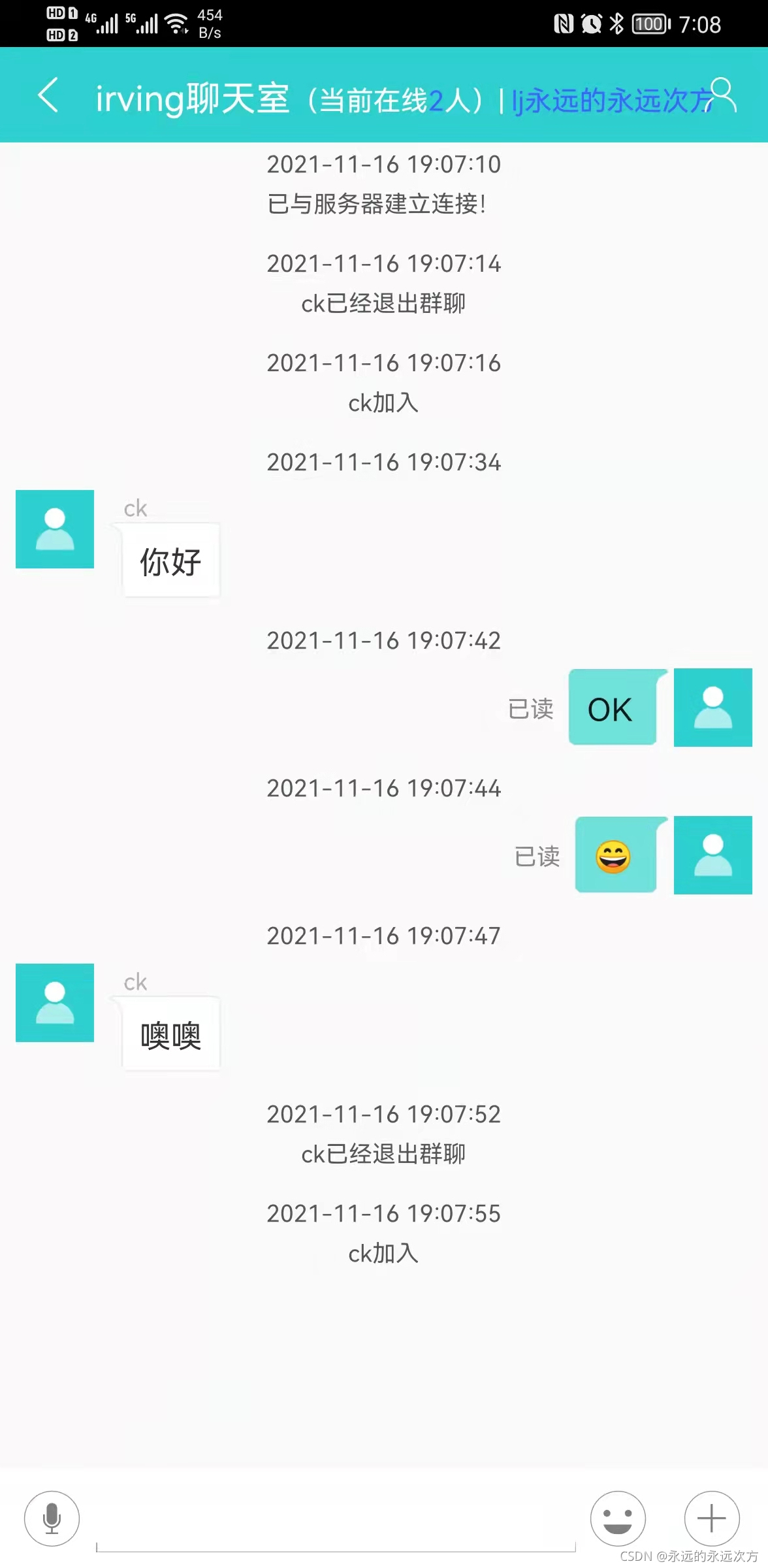Open ck's avatar beside 你好 message

55,529
